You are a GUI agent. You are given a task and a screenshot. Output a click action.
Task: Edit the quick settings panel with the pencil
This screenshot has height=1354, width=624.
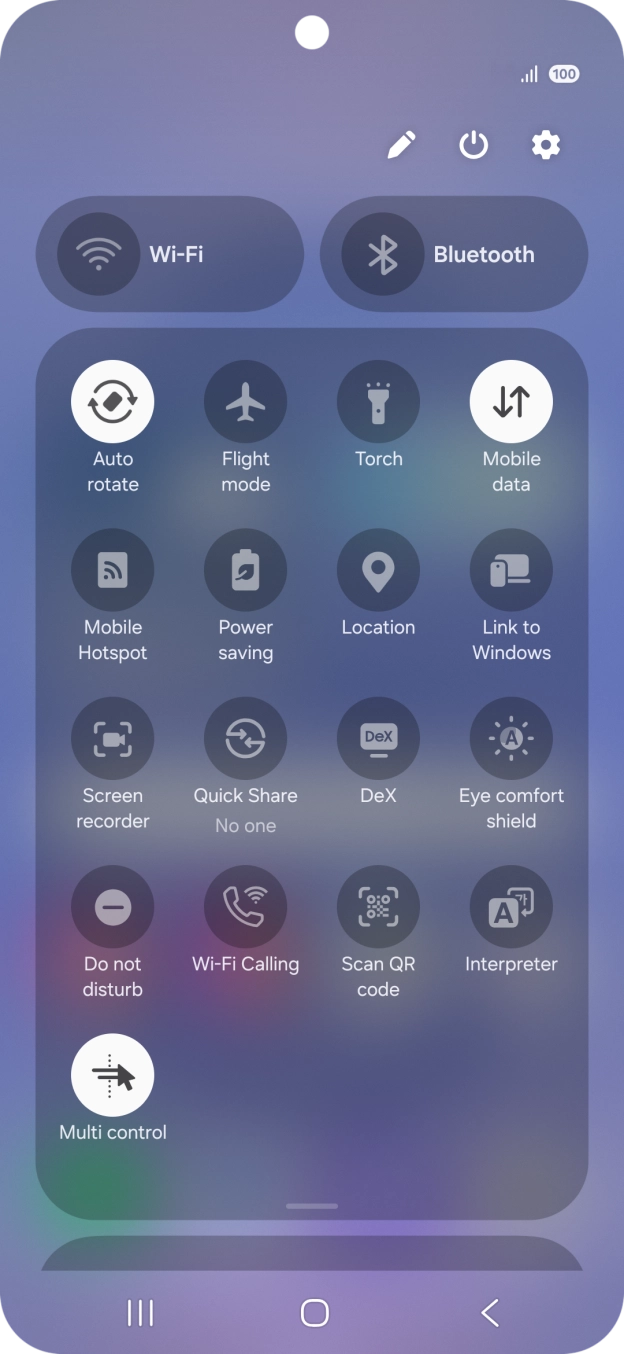click(x=401, y=146)
